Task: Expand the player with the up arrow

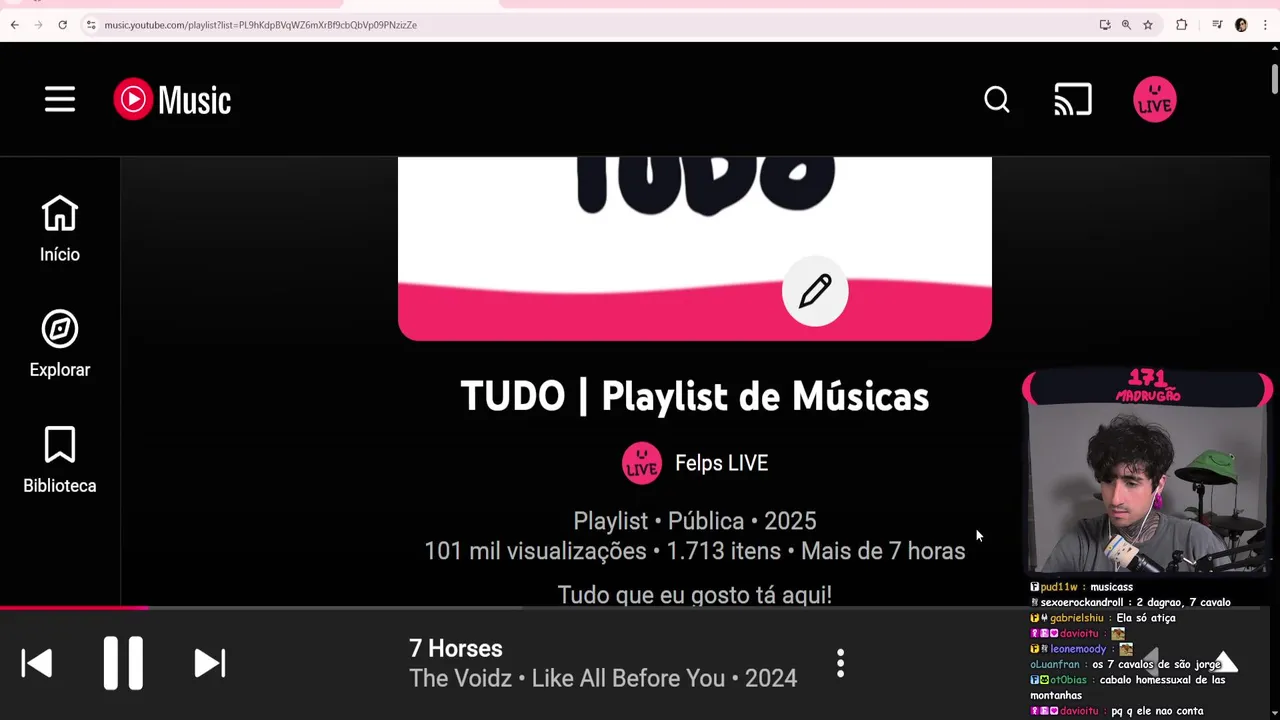Action: pos(1223,662)
